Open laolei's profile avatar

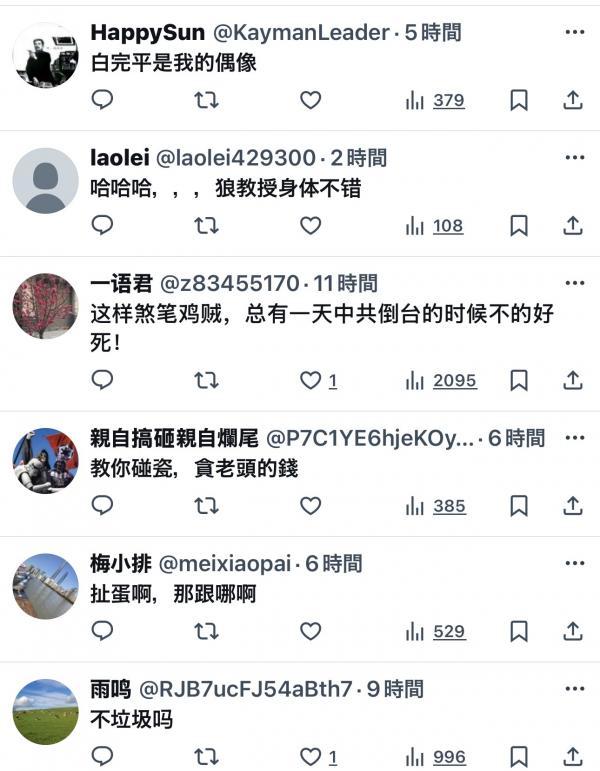(45, 181)
